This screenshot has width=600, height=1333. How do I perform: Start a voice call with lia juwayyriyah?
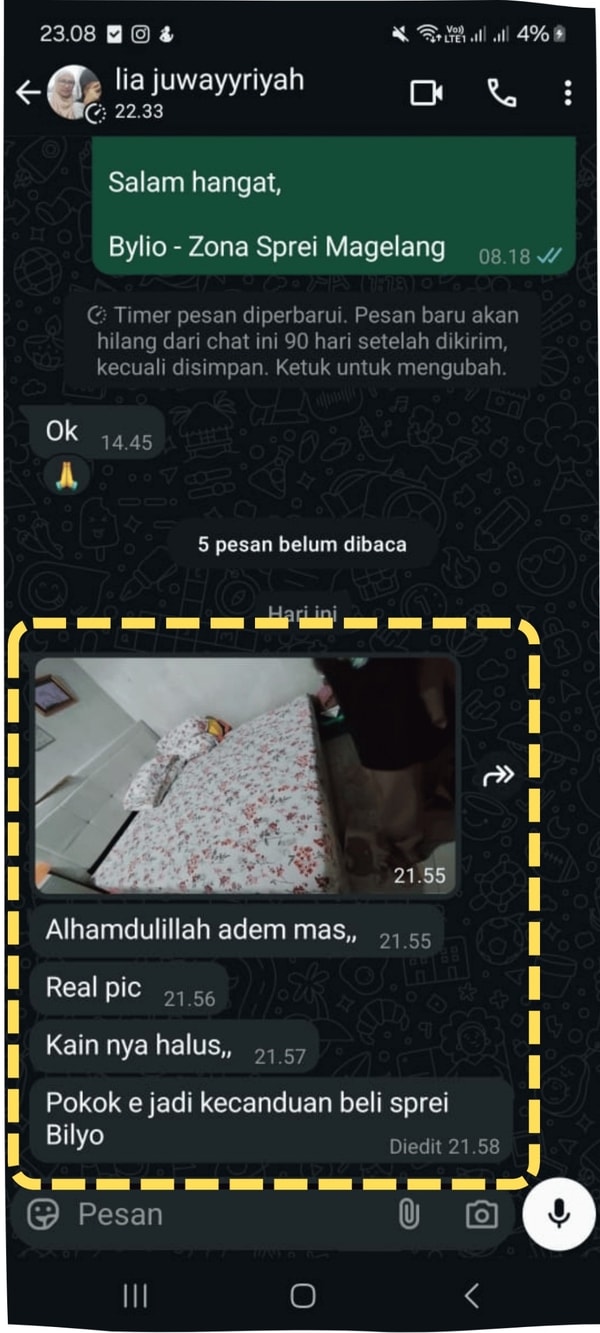pos(501,93)
